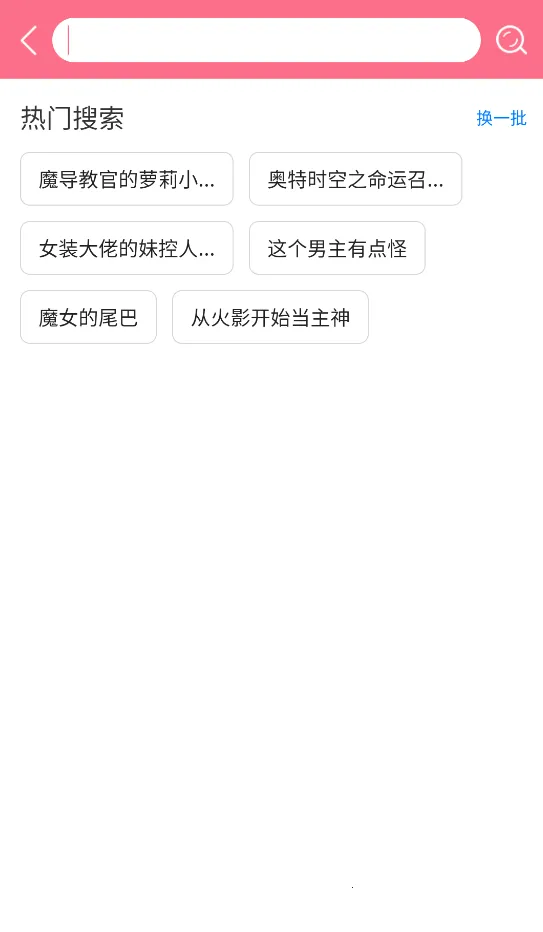543x932 pixels.
Task: Tap the magnifier search icon
Action: (x=511, y=40)
